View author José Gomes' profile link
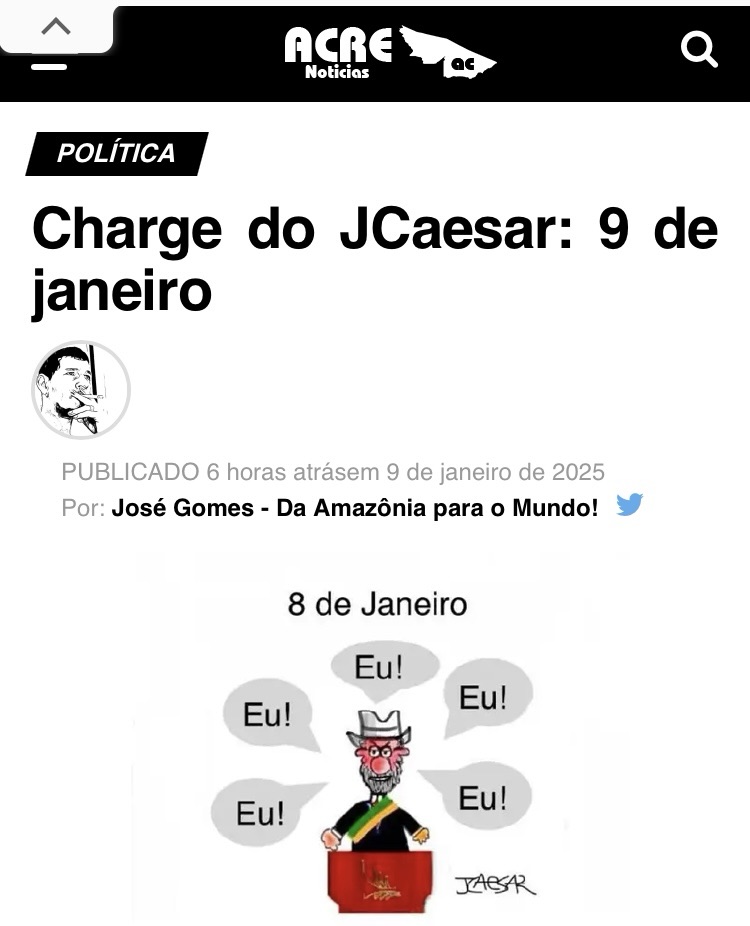The height and width of the screenshot is (926, 750). pyautogui.click(x=355, y=507)
